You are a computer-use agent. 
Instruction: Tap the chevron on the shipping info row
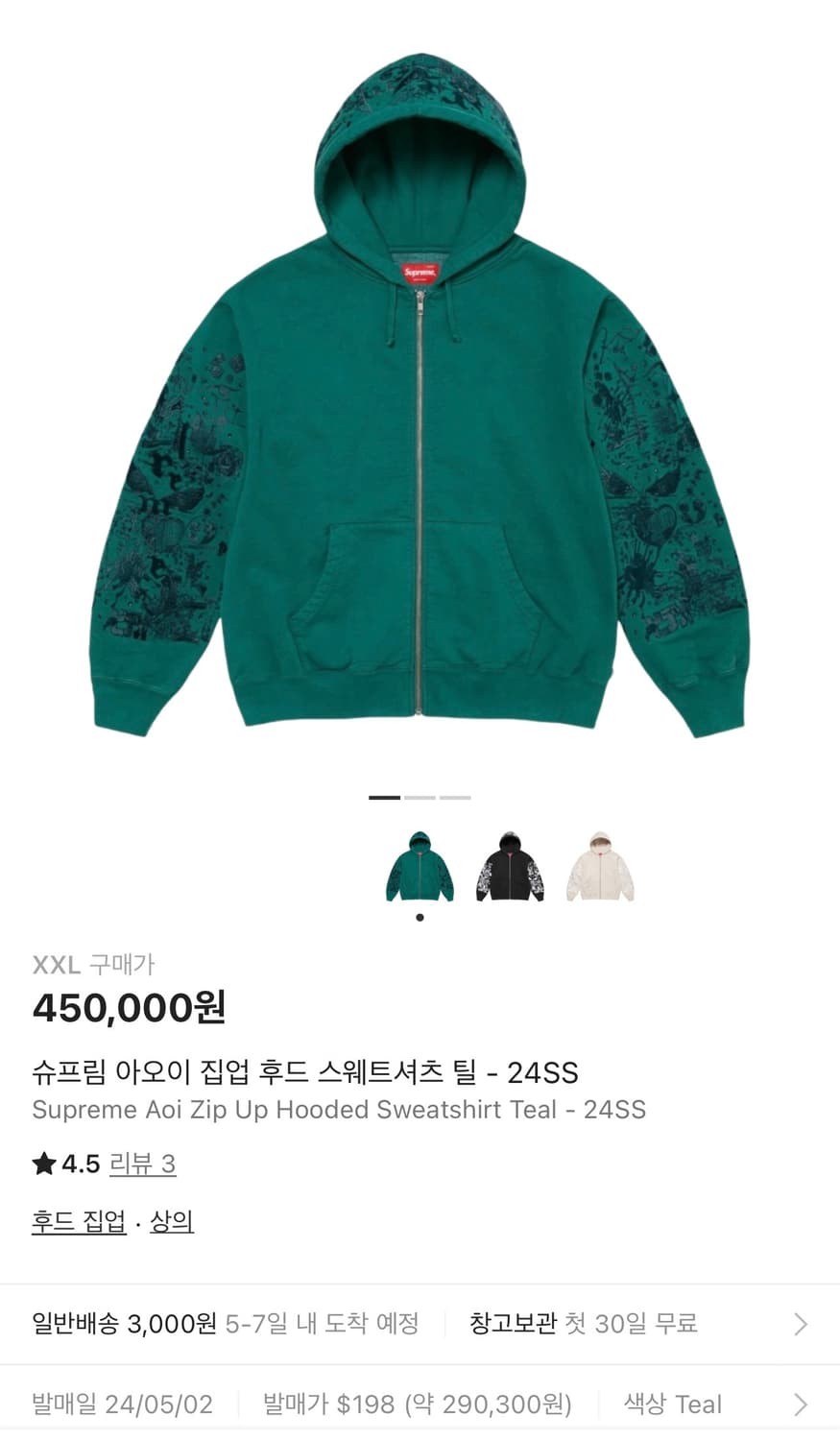pos(800,1323)
